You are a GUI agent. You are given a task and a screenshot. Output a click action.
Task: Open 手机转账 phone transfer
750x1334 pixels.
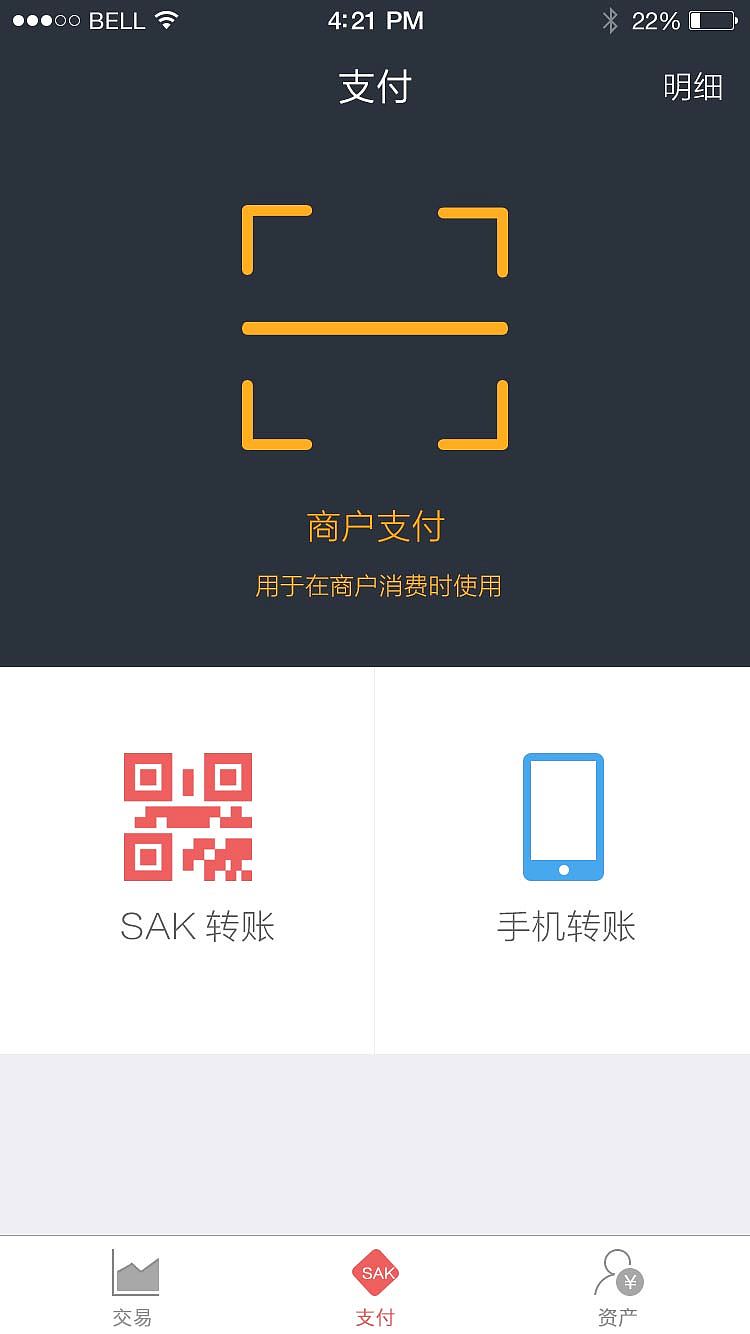(x=564, y=850)
